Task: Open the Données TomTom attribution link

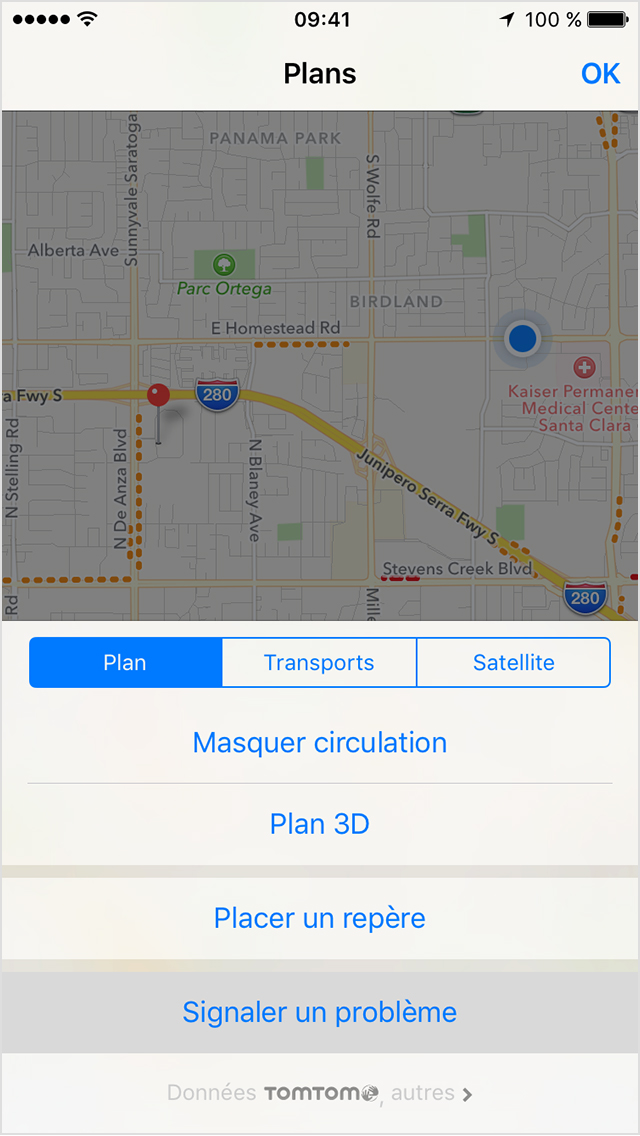Action: [x=320, y=1093]
